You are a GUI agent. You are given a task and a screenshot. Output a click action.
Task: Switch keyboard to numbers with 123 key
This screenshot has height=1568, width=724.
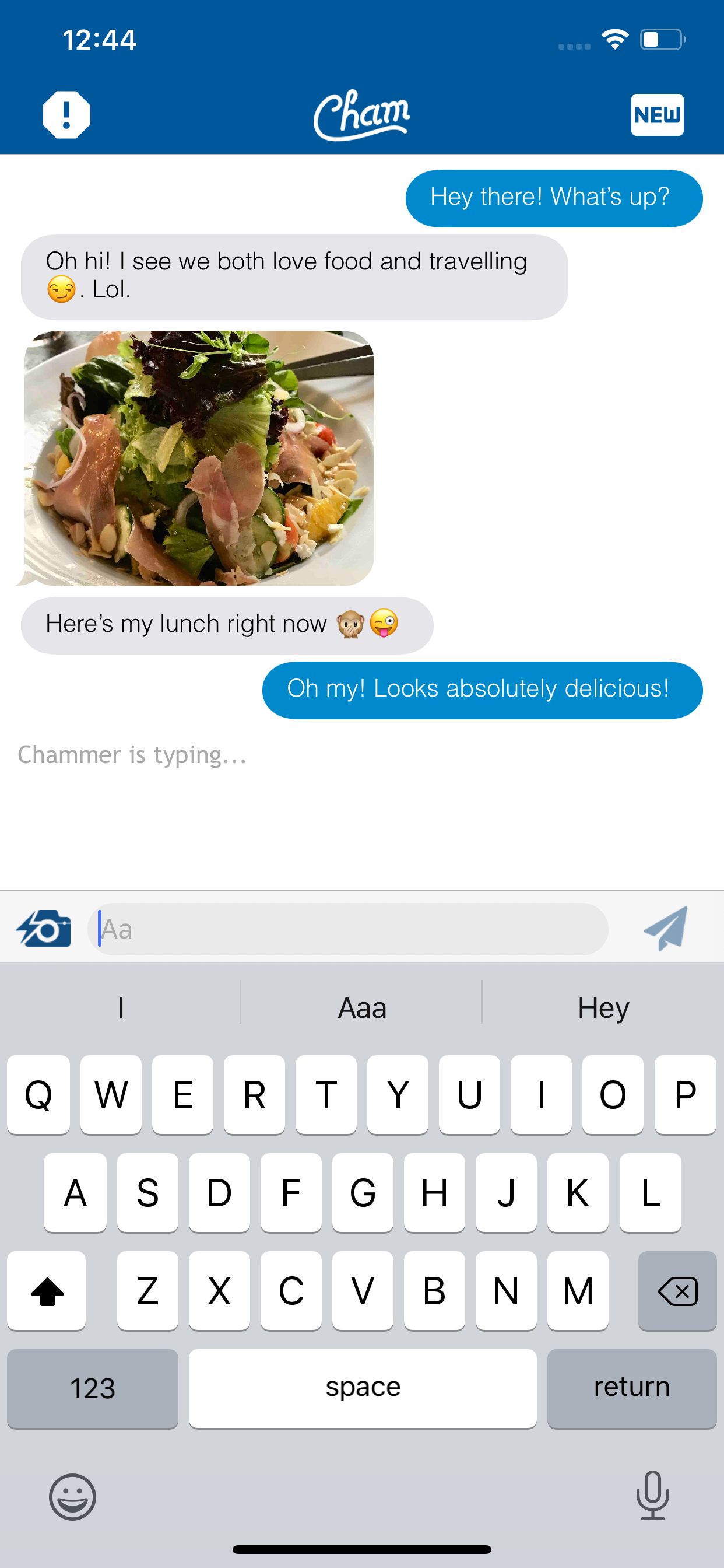[93, 1388]
